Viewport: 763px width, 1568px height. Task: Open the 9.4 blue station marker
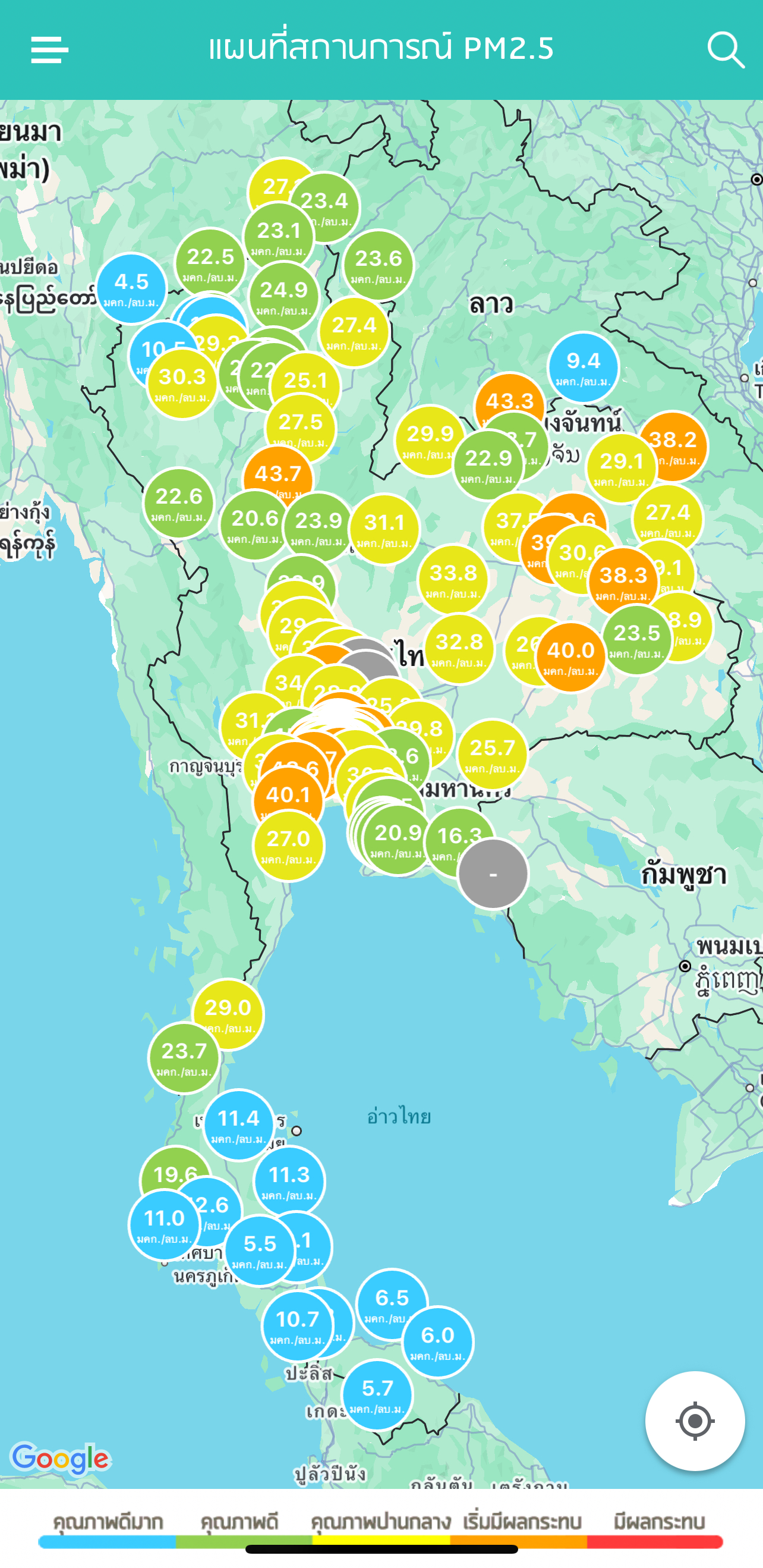[x=583, y=366]
